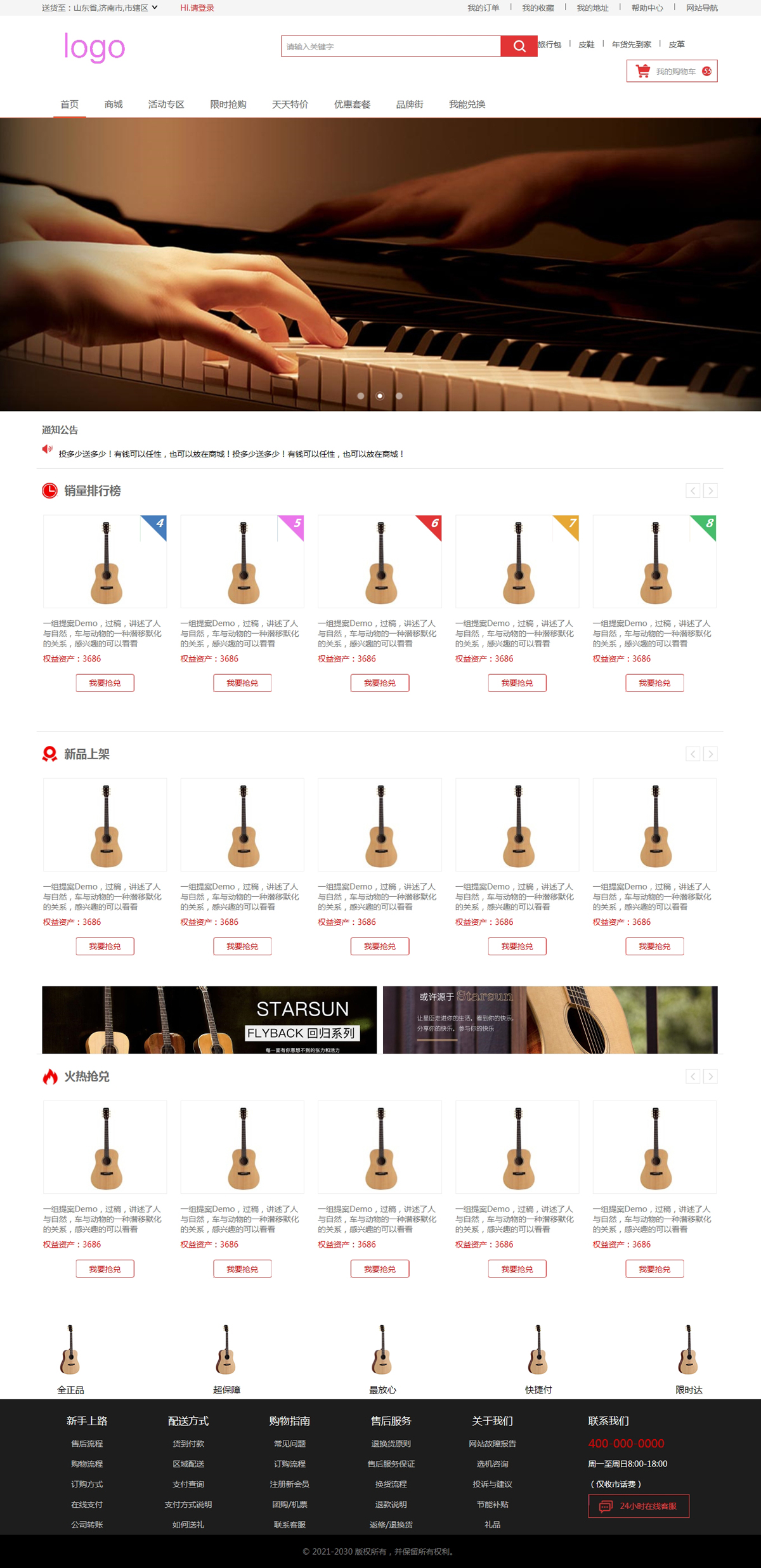Show previous items in 新品上架

(x=693, y=754)
